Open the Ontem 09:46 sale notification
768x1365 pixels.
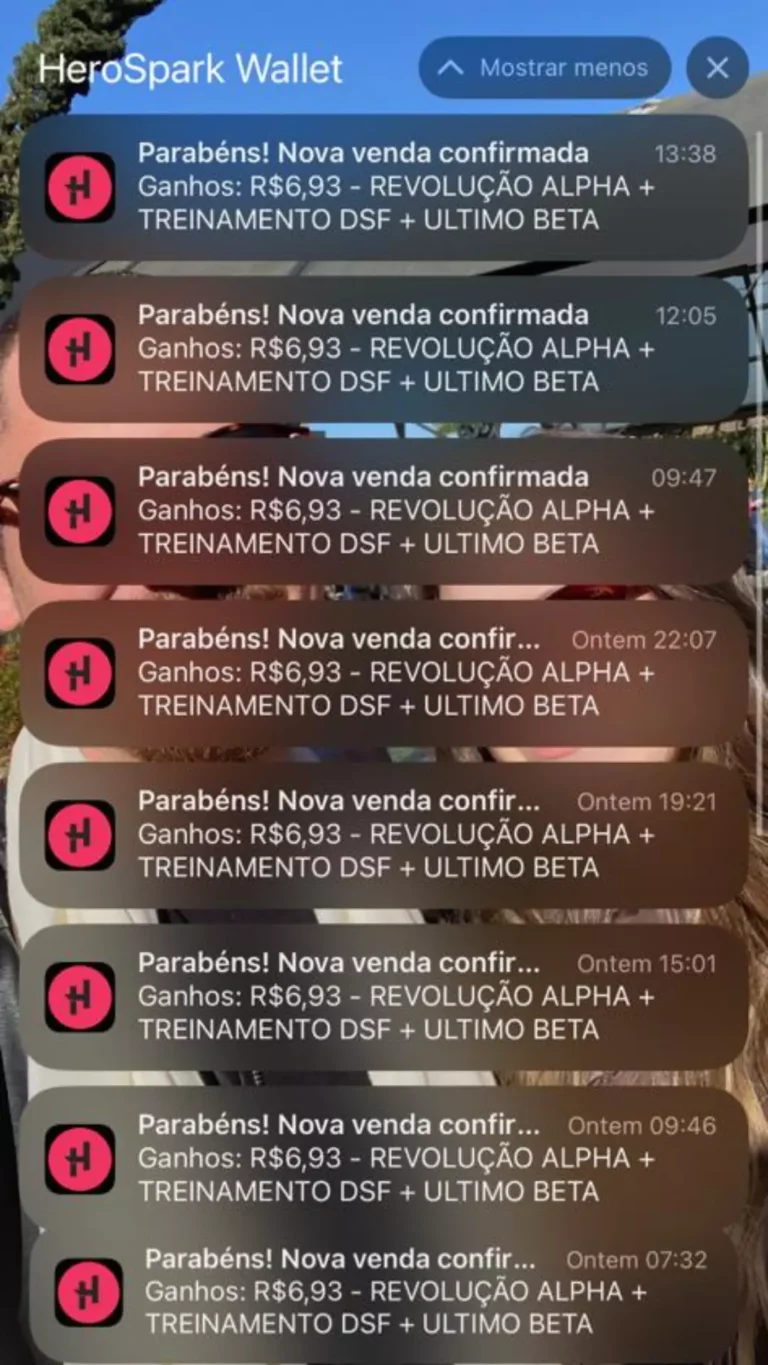(384, 1159)
